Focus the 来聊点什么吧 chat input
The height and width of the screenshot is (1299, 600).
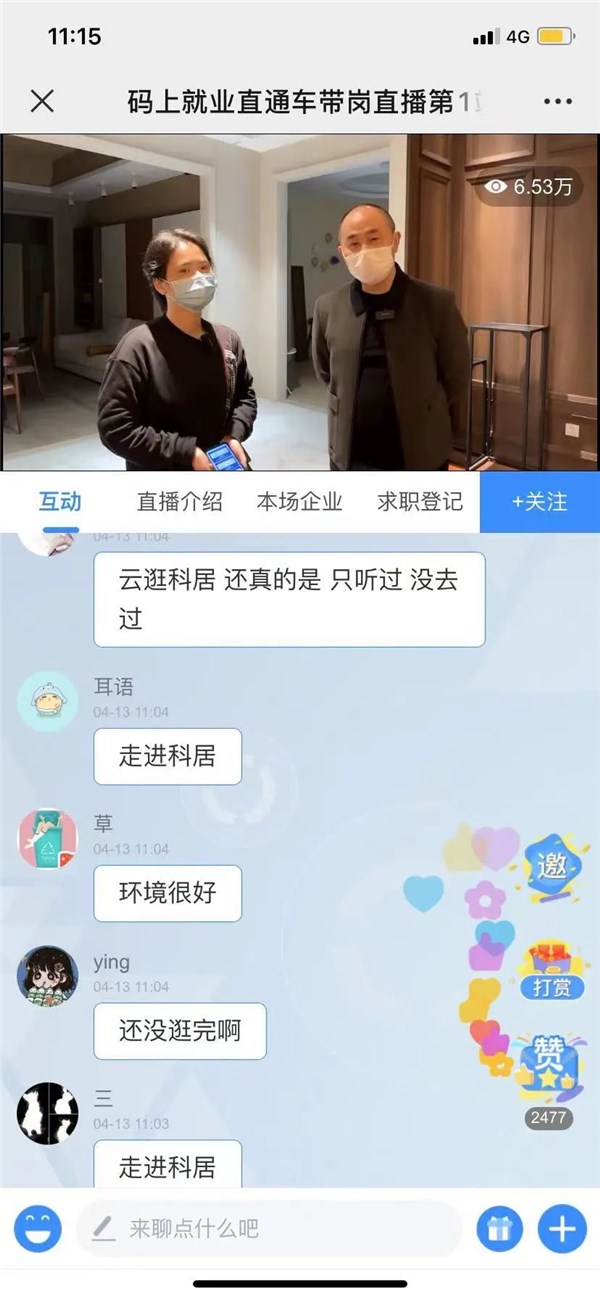point(270,1228)
